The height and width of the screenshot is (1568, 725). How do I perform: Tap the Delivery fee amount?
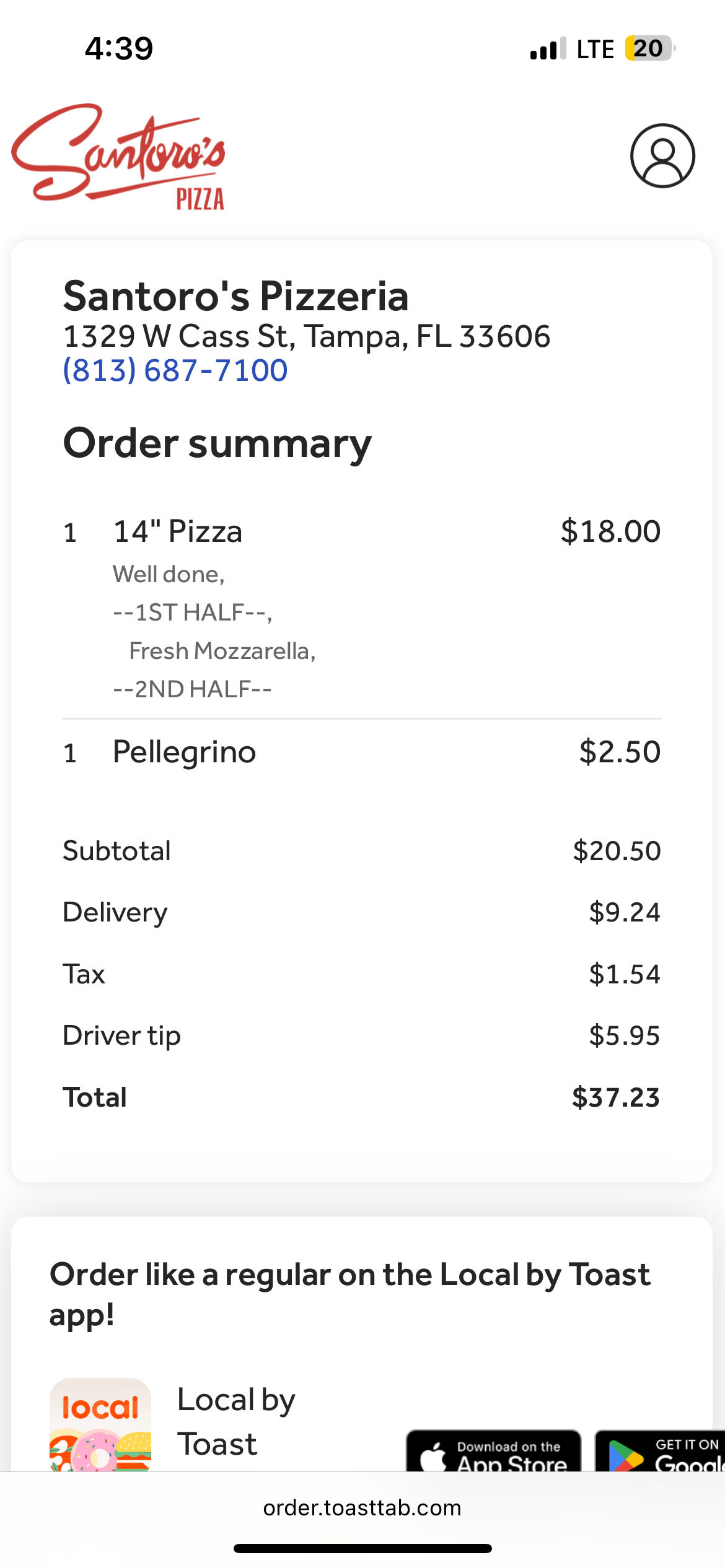[x=627, y=911]
